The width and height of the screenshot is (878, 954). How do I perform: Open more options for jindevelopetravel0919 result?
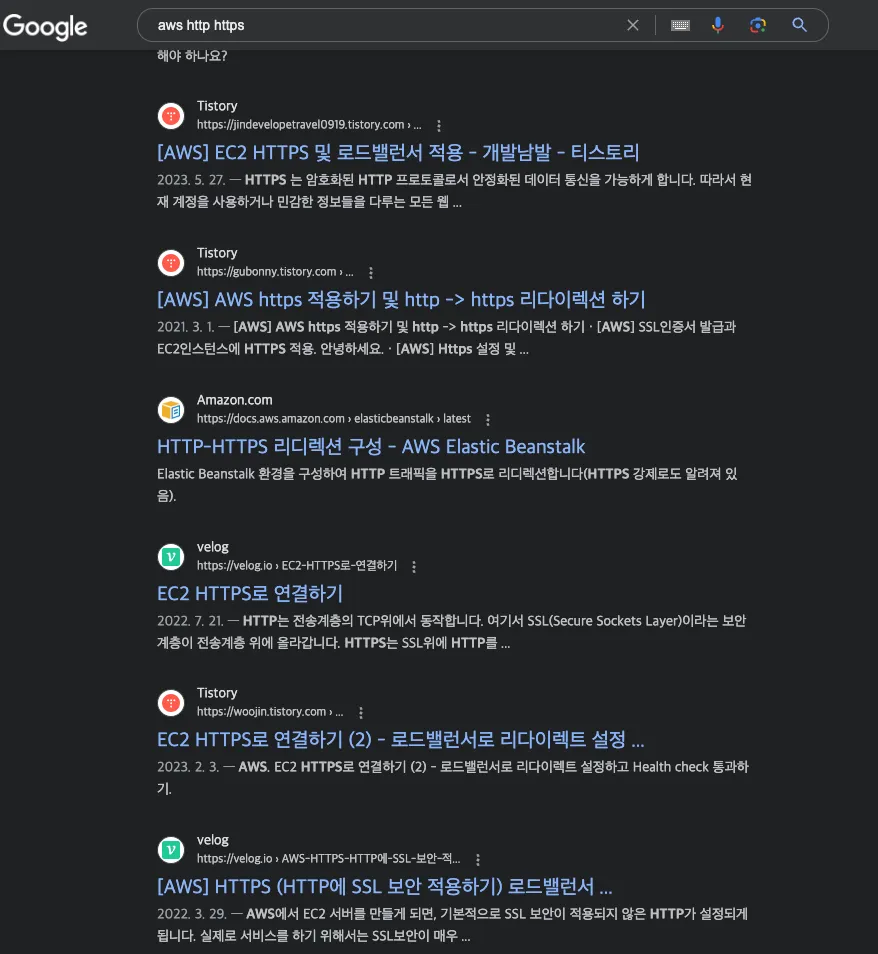439,126
